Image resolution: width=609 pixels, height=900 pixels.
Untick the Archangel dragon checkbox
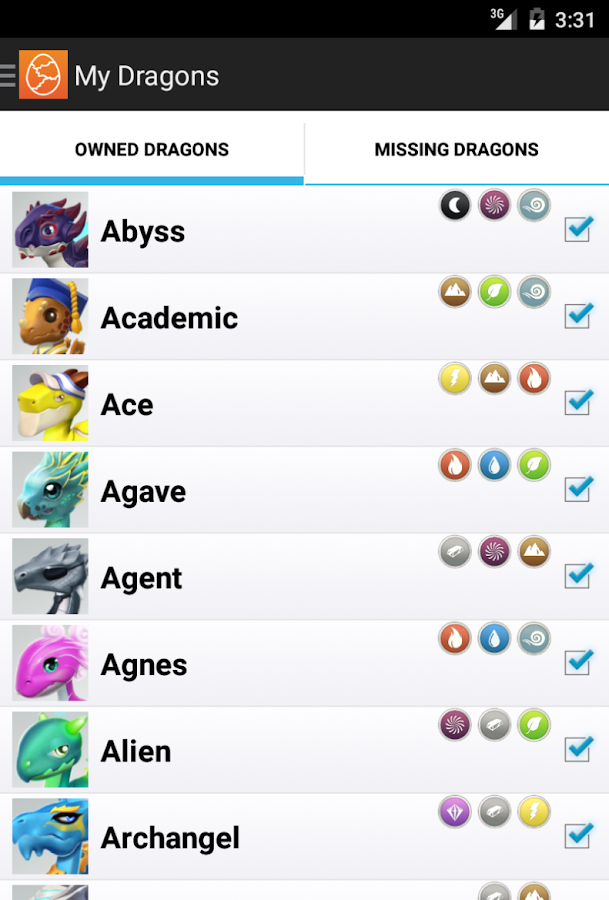pyautogui.click(x=578, y=835)
